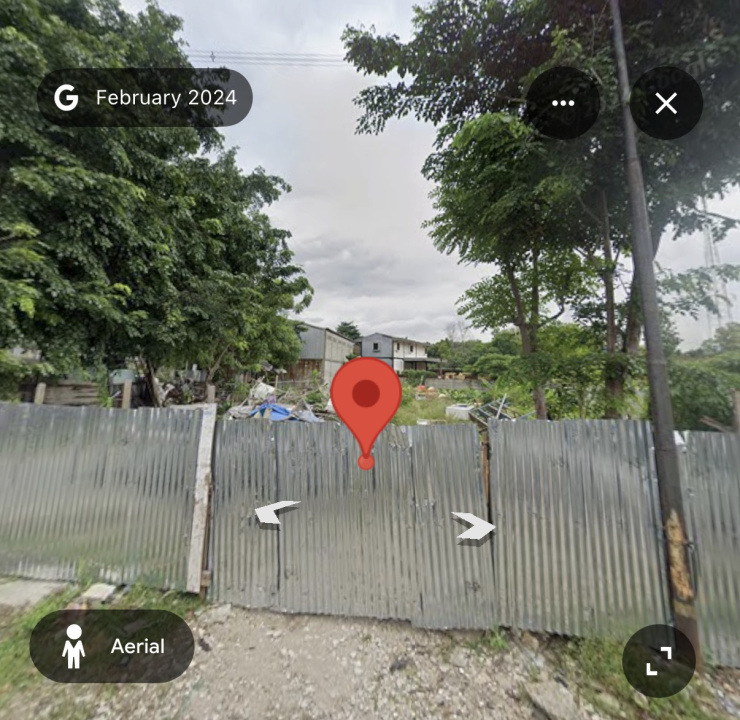Open the three-dot overflow menu

click(x=563, y=103)
